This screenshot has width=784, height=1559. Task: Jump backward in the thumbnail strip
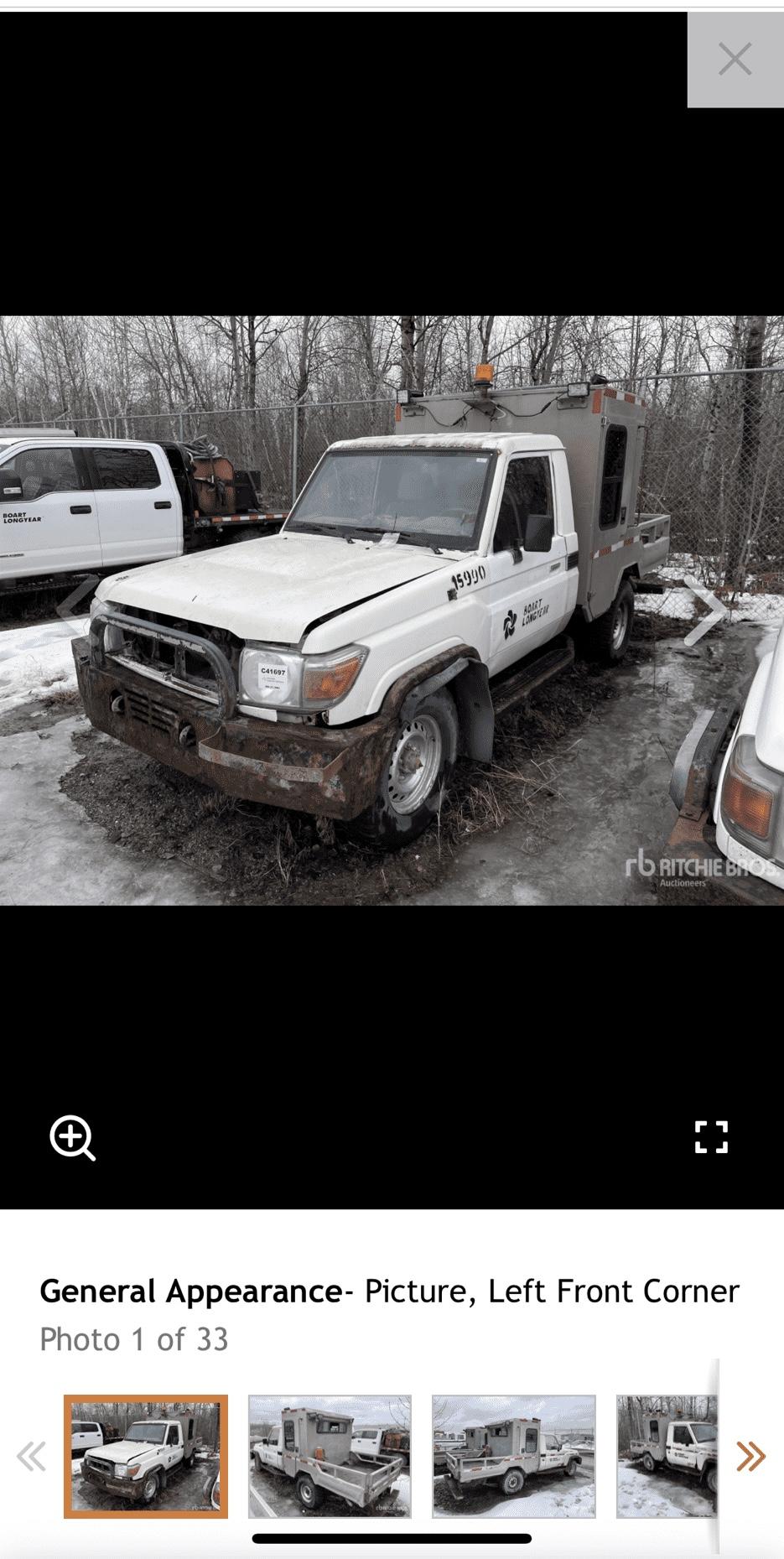tap(31, 1457)
